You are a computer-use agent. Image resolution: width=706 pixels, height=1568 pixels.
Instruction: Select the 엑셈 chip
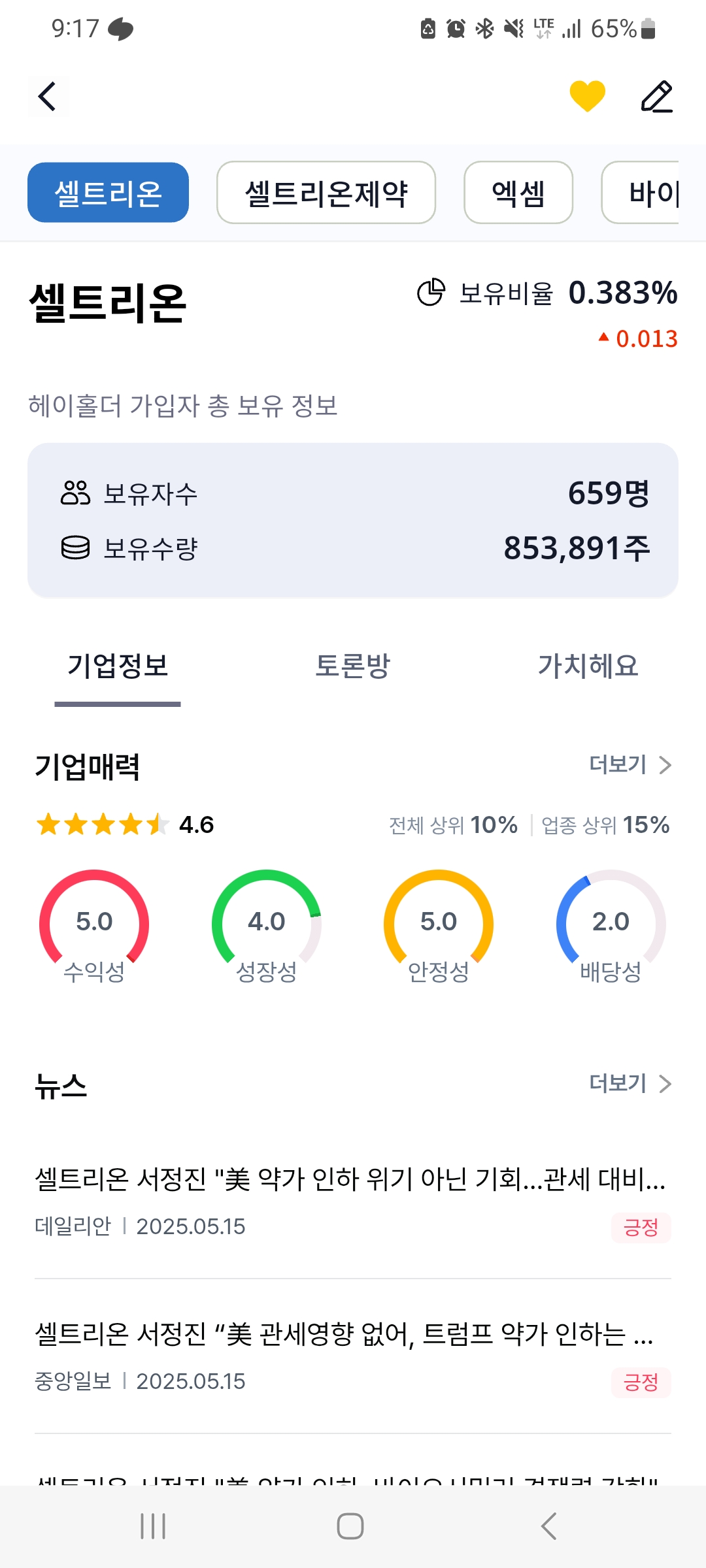(x=518, y=193)
